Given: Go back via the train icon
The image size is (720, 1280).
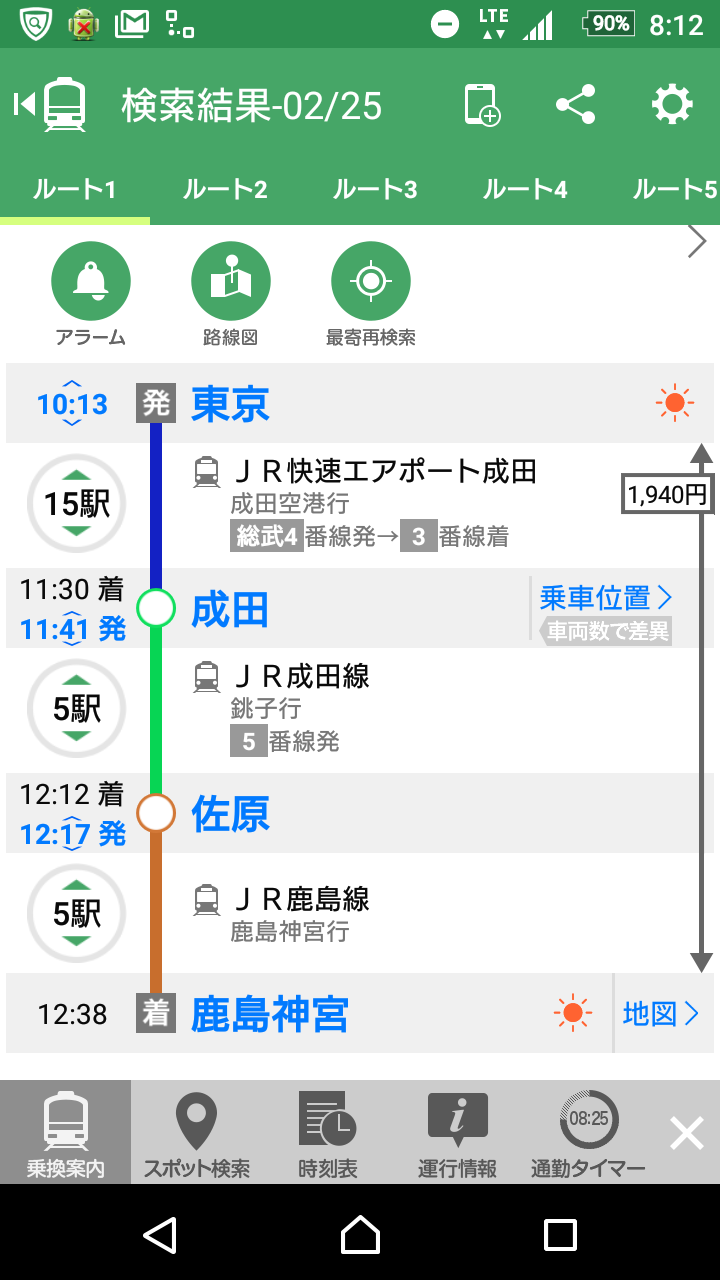Looking at the screenshot, I should 51,105.
